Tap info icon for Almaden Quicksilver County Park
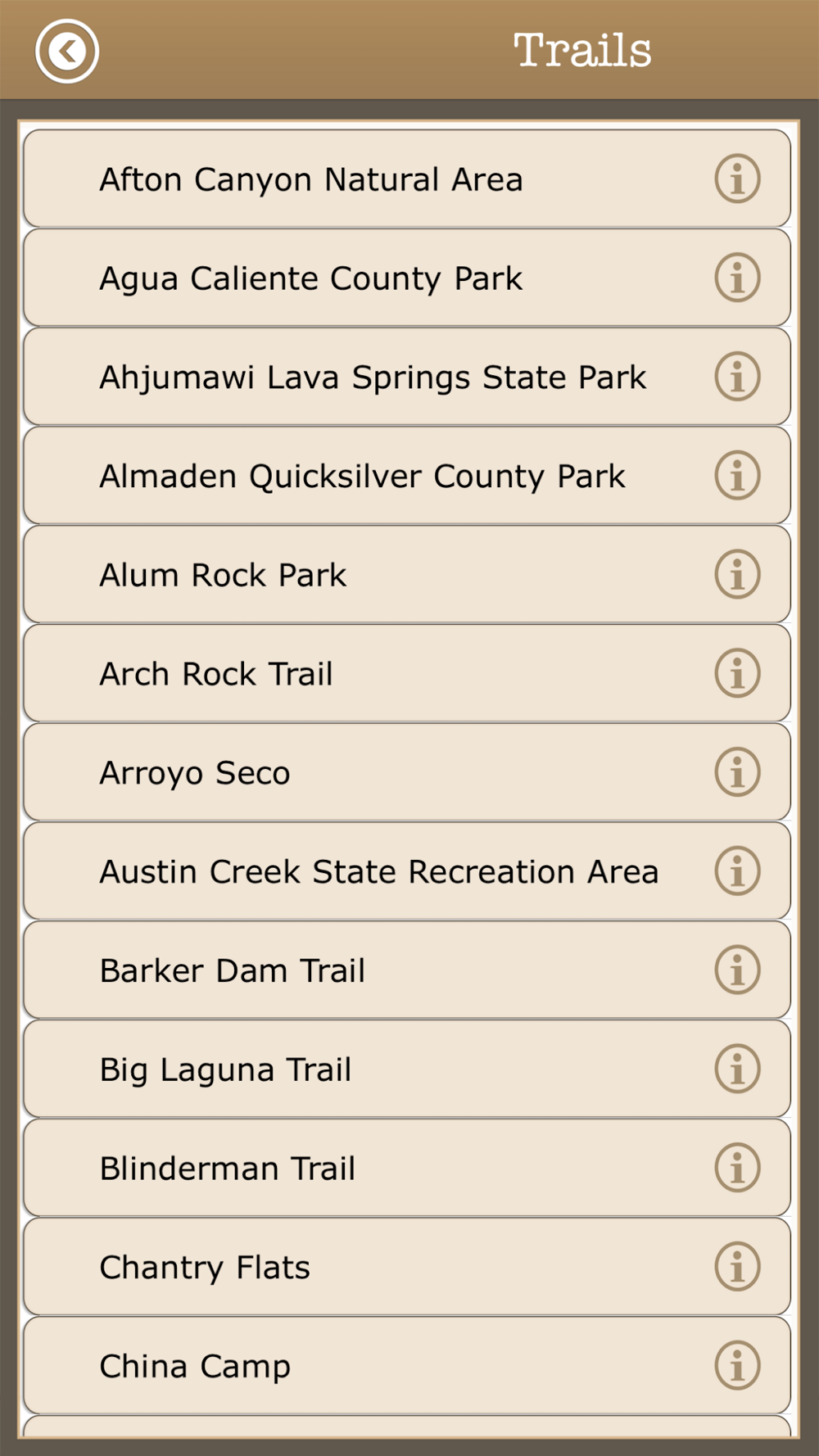 (737, 476)
